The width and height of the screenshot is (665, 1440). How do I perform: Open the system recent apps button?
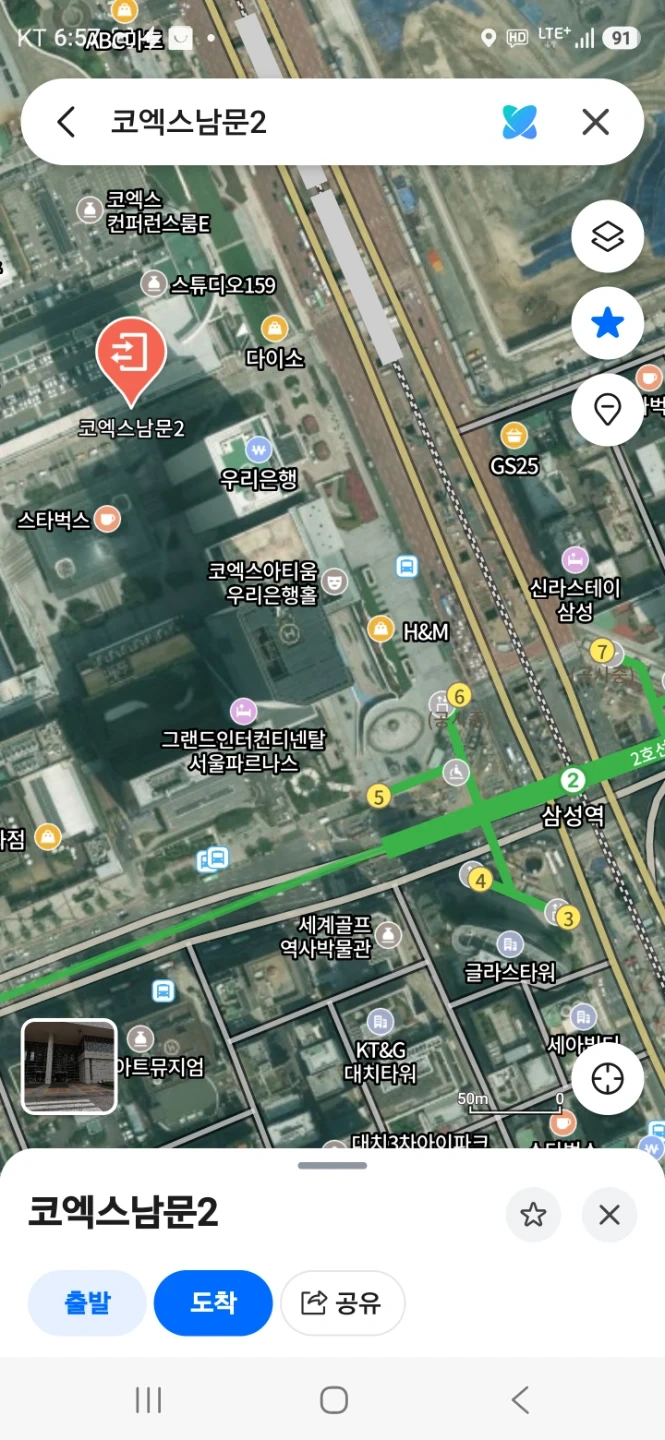pos(148,1400)
